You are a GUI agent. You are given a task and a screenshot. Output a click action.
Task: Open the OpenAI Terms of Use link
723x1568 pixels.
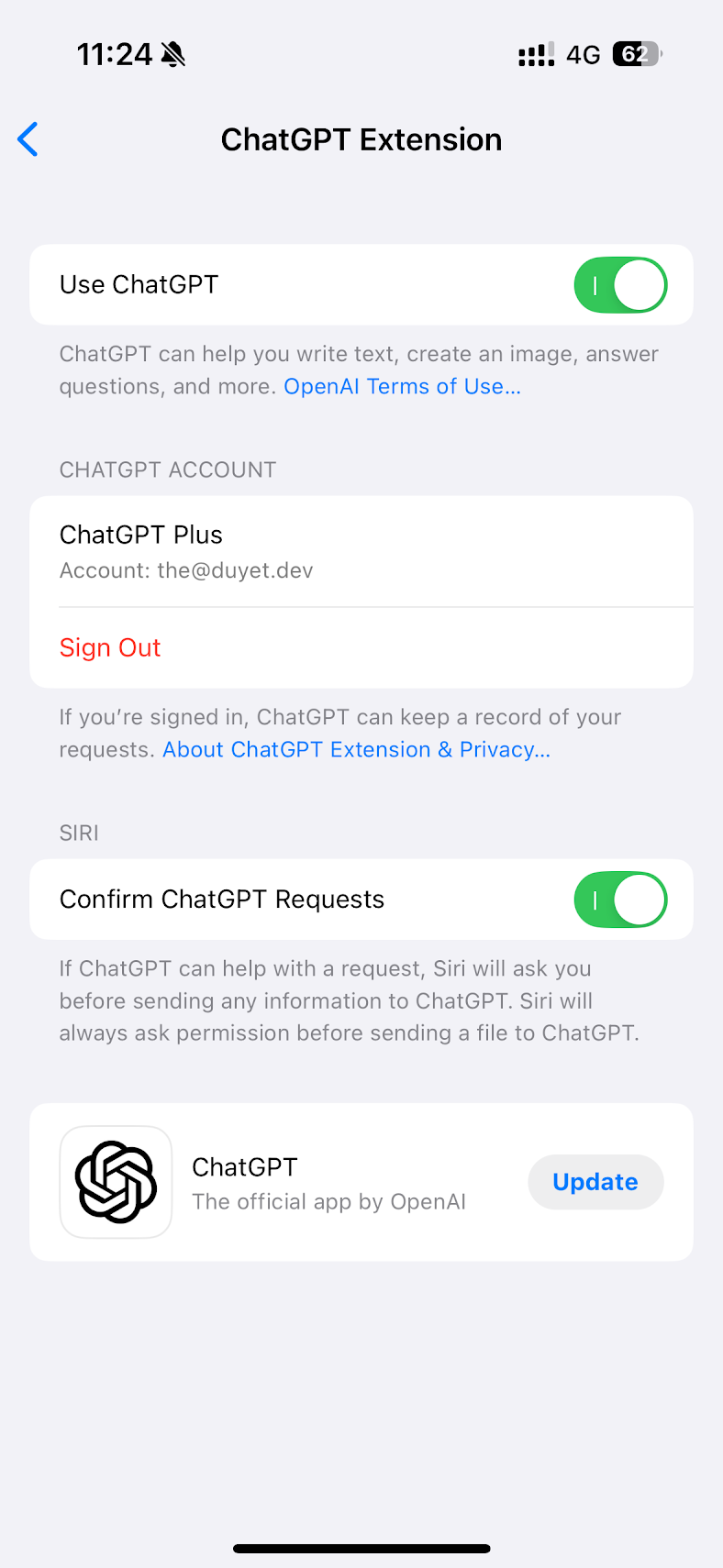tap(402, 386)
